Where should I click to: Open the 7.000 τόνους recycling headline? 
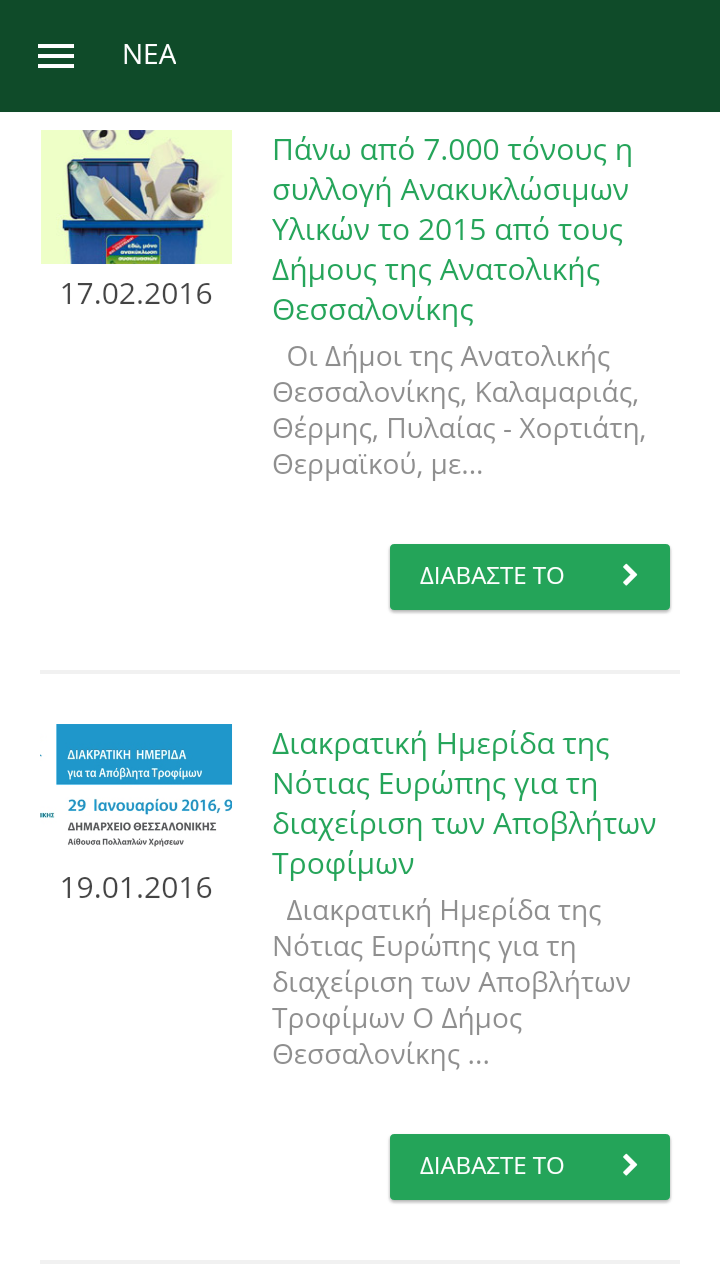point(453,230)
